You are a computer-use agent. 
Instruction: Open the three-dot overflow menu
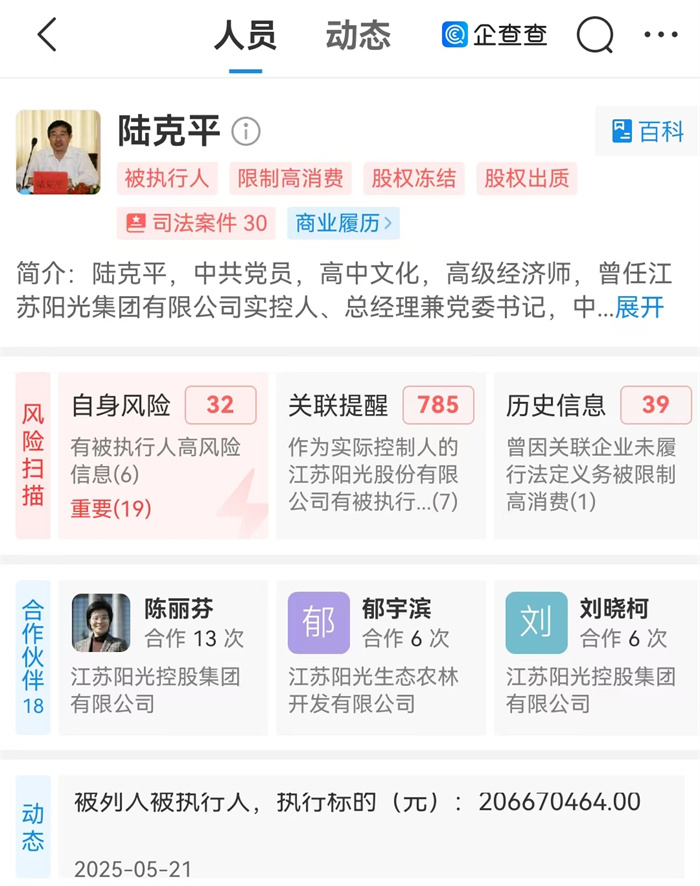(660, 36)
